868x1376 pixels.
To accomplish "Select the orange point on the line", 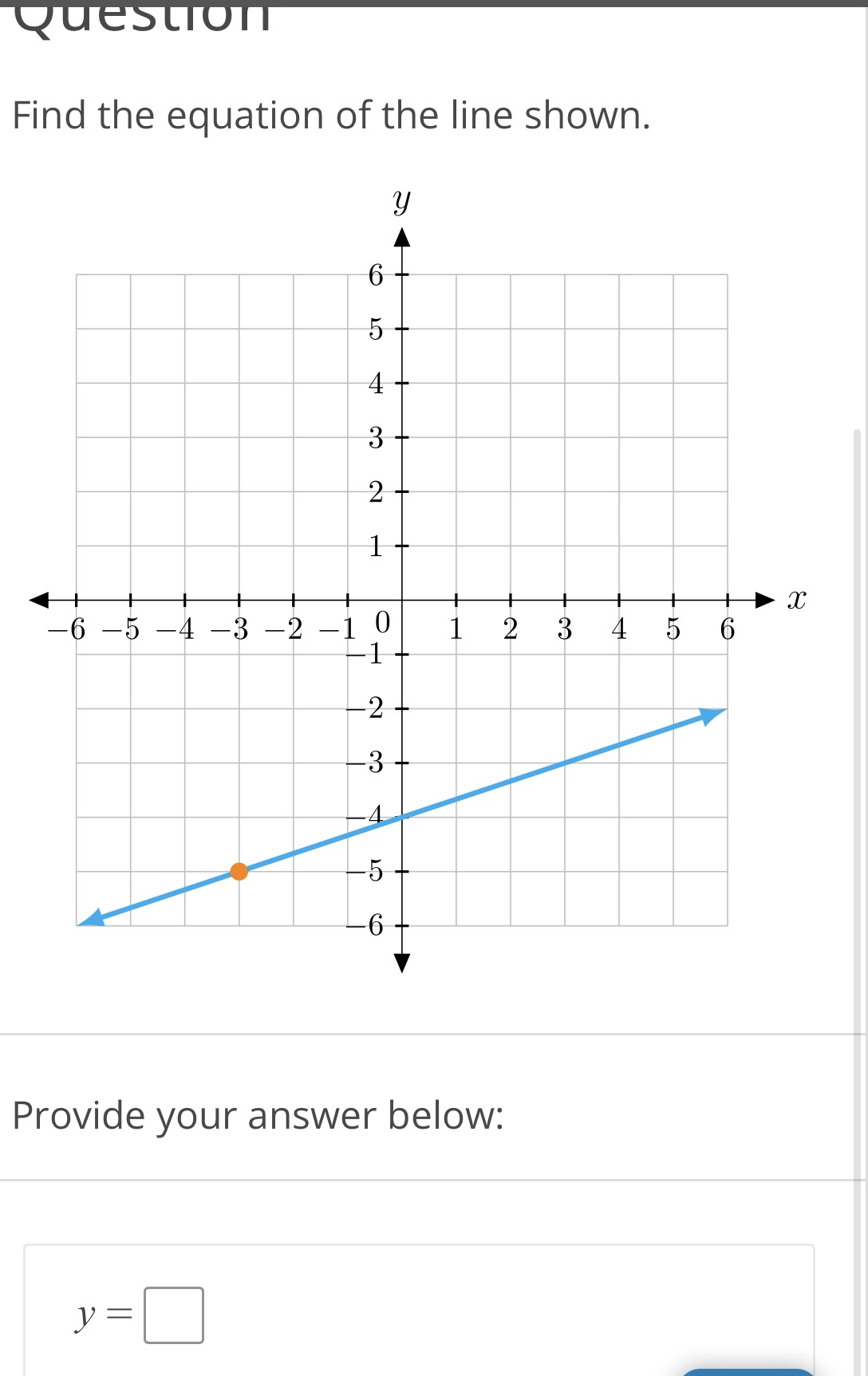I will pos(239,872).
